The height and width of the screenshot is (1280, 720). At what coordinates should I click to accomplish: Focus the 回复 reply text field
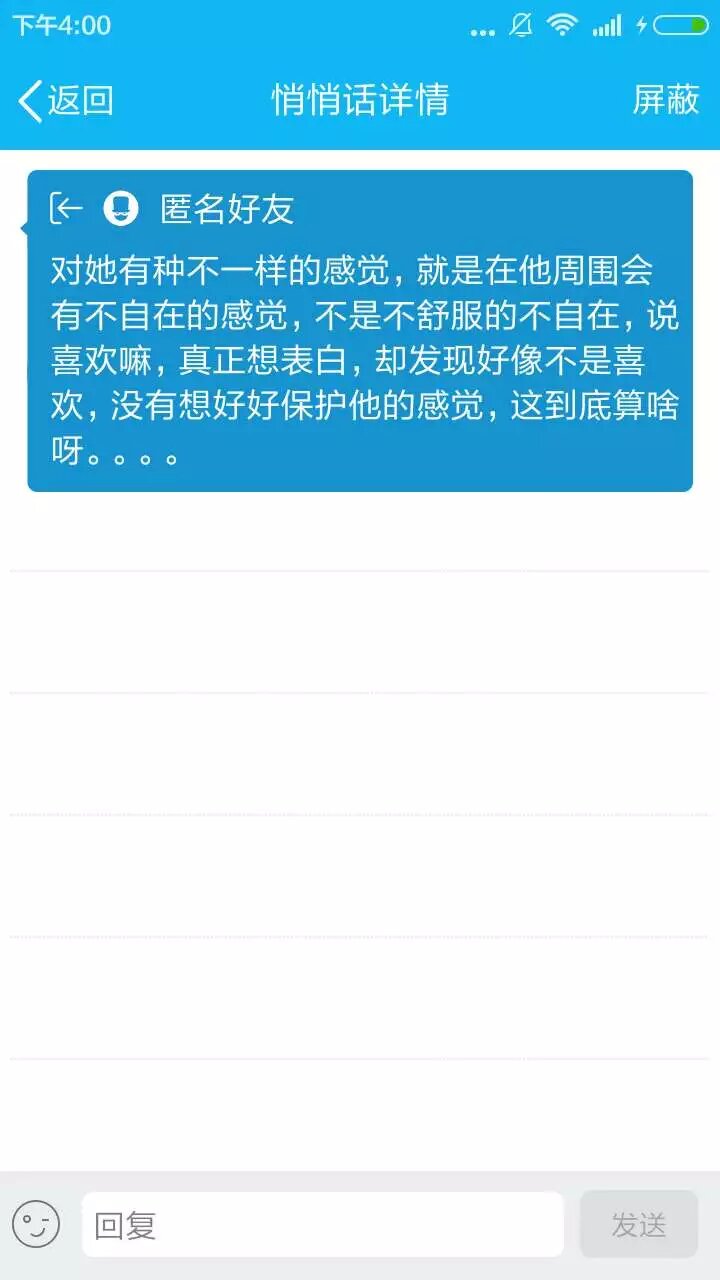coord(322,1224)
